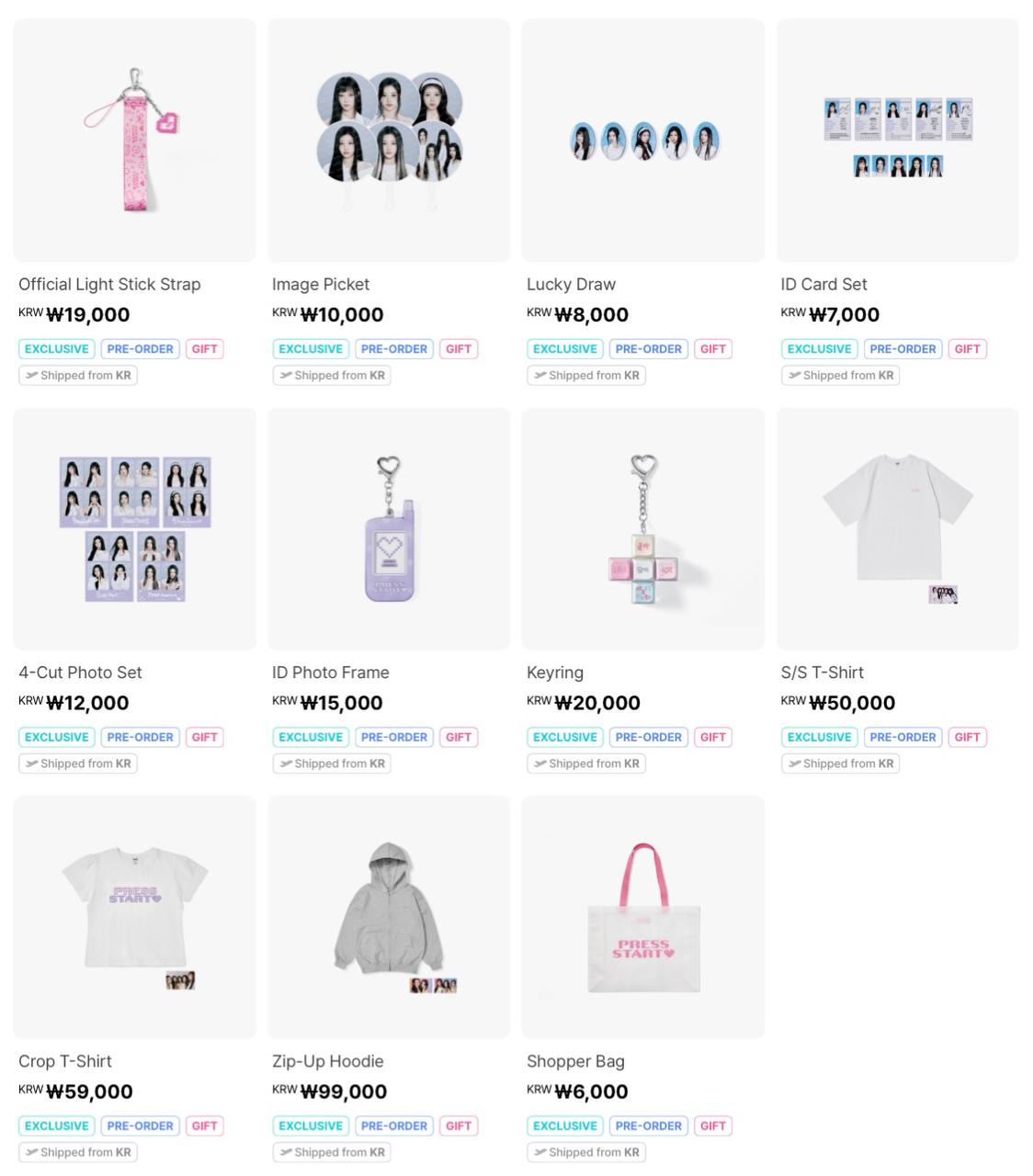The image size is (1033, 1176).
Task: View the ID Photo Frame product
Action: click(389, 529)
